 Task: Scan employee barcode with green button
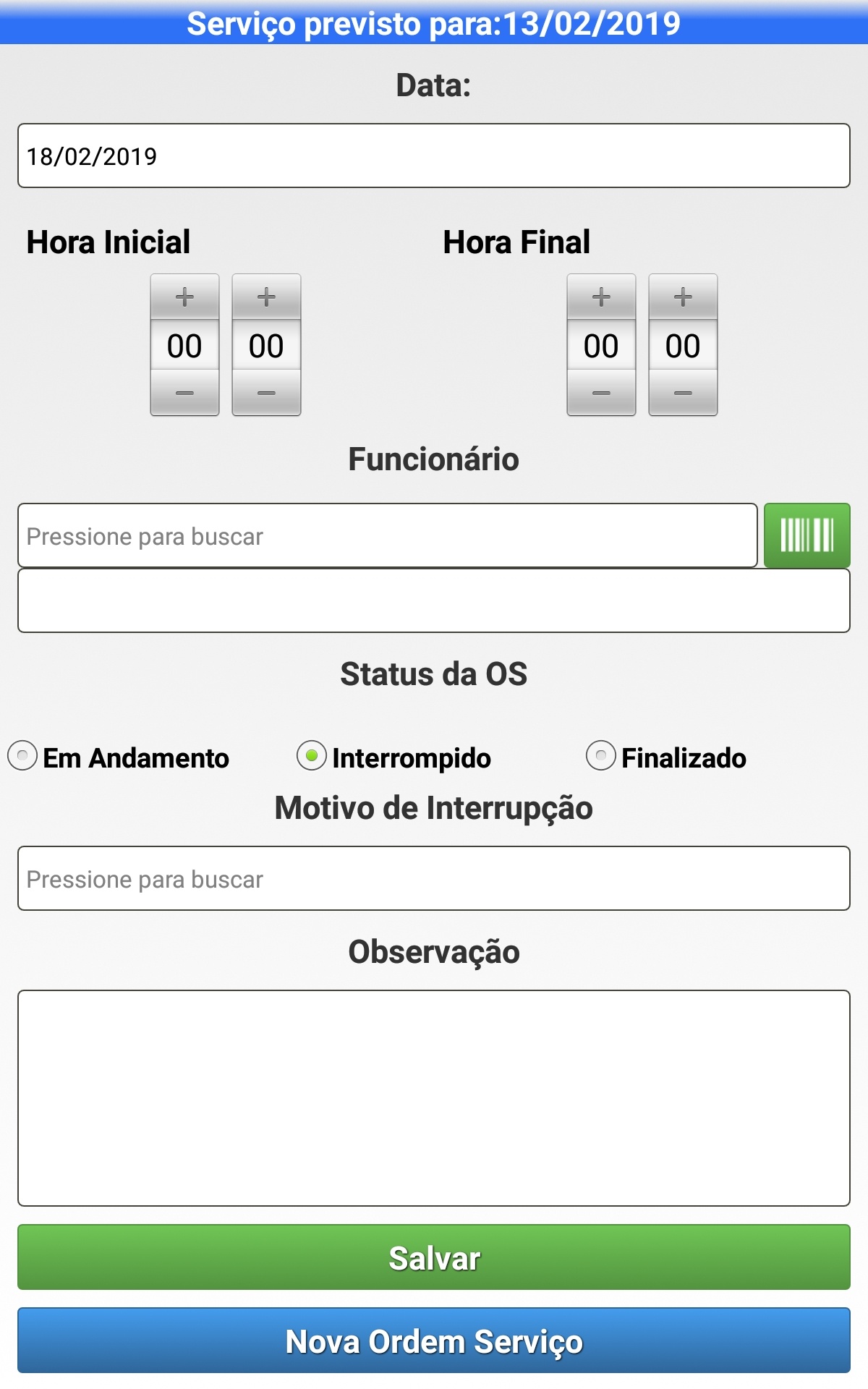(807, 535)
